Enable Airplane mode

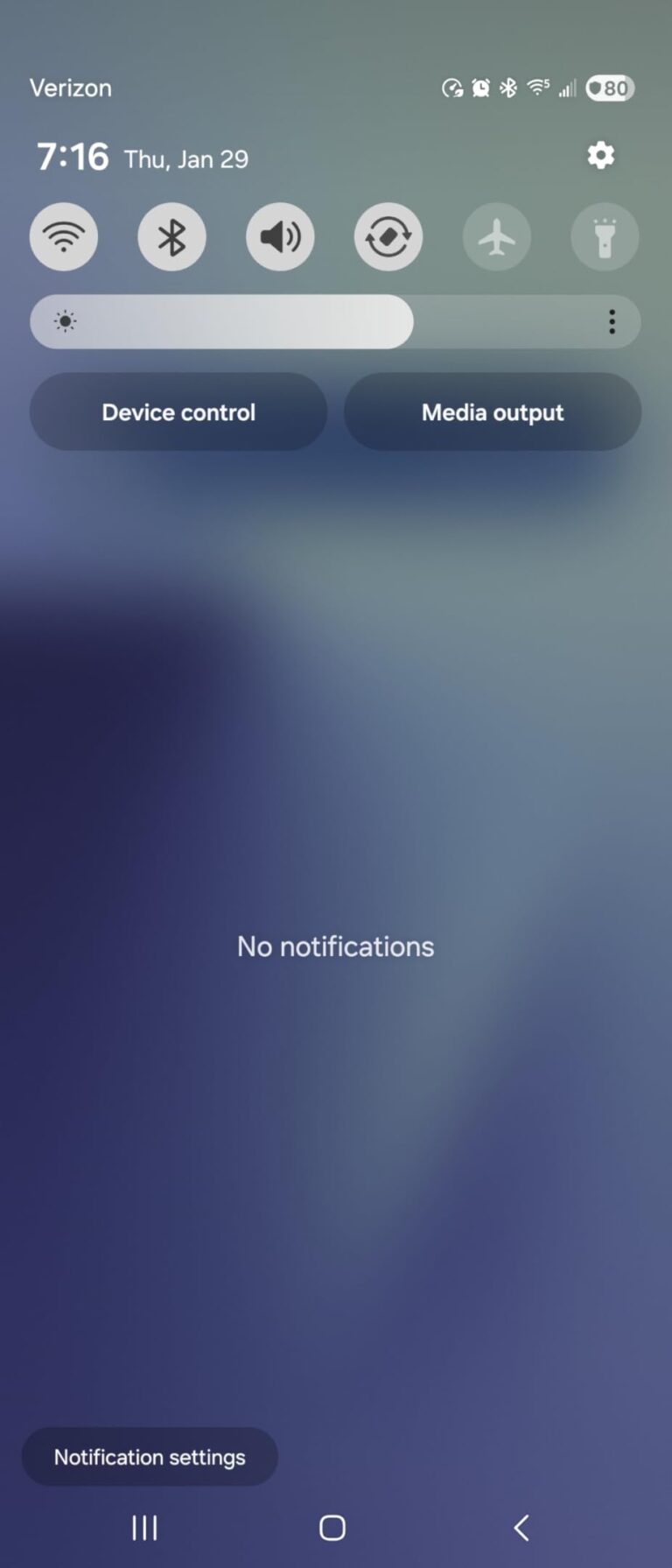pos(496,237)
